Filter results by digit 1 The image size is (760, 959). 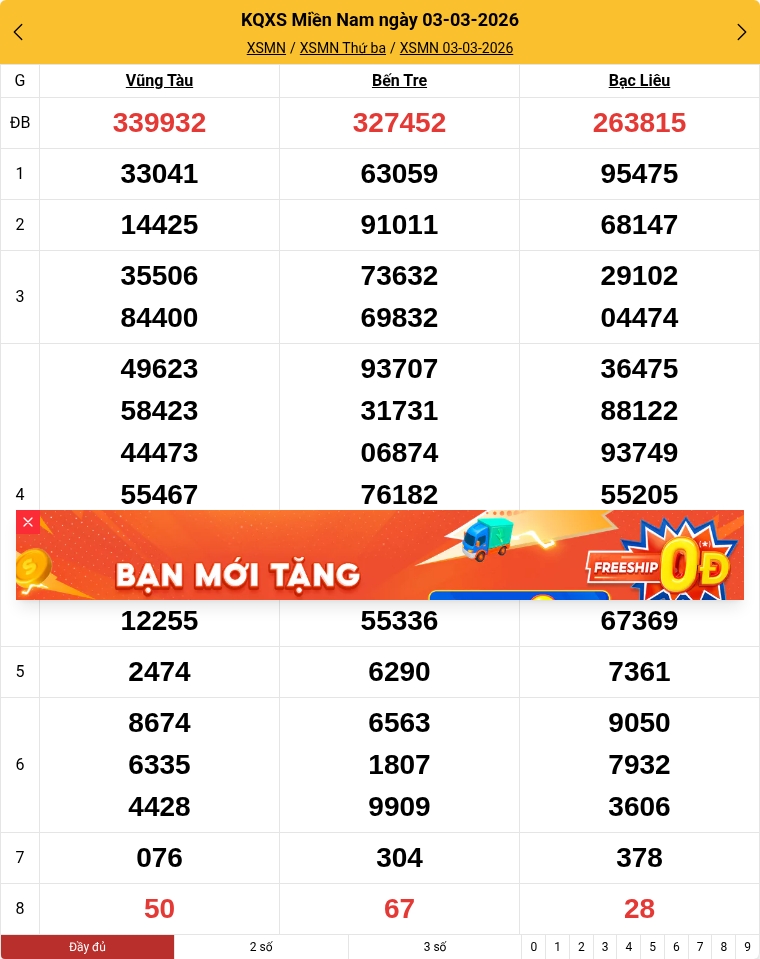point(557,947)
